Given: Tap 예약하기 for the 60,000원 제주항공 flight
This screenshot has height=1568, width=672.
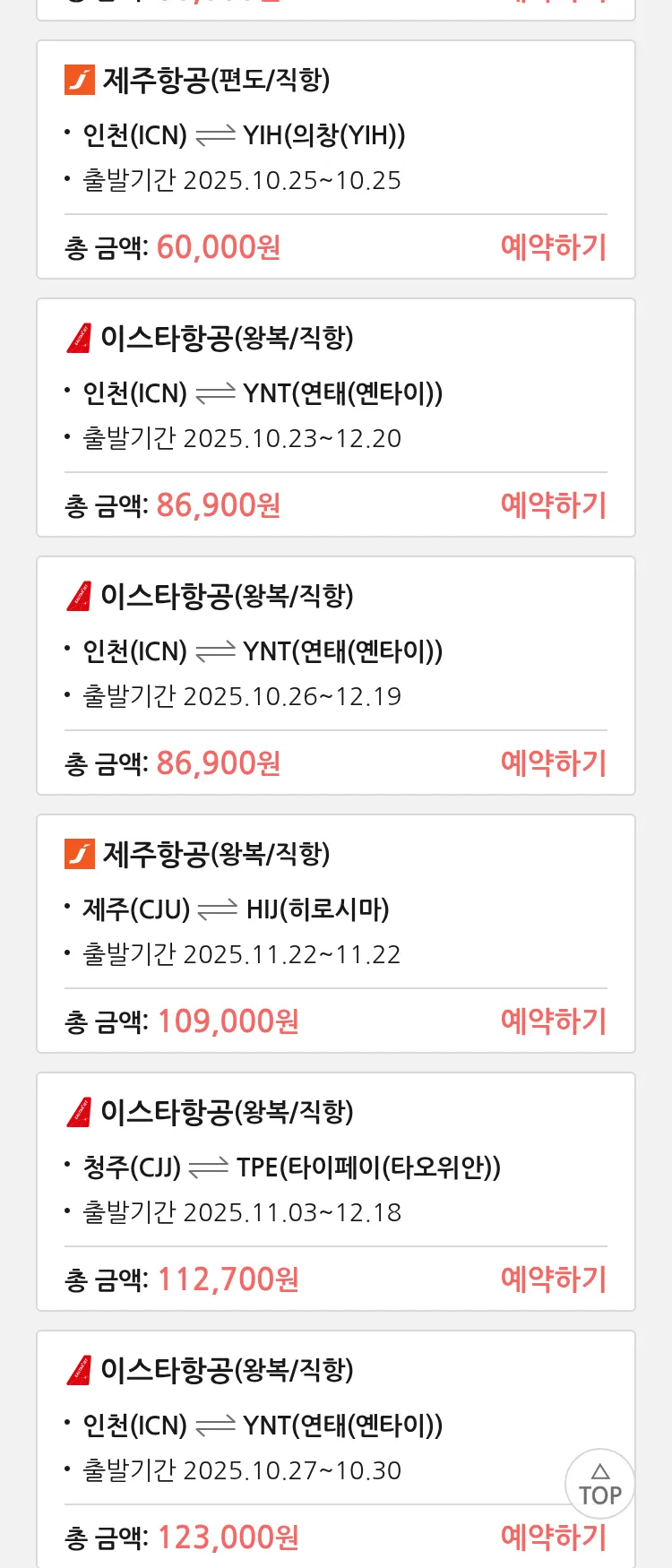Looking at the screenshot, I should pos(553,246).
